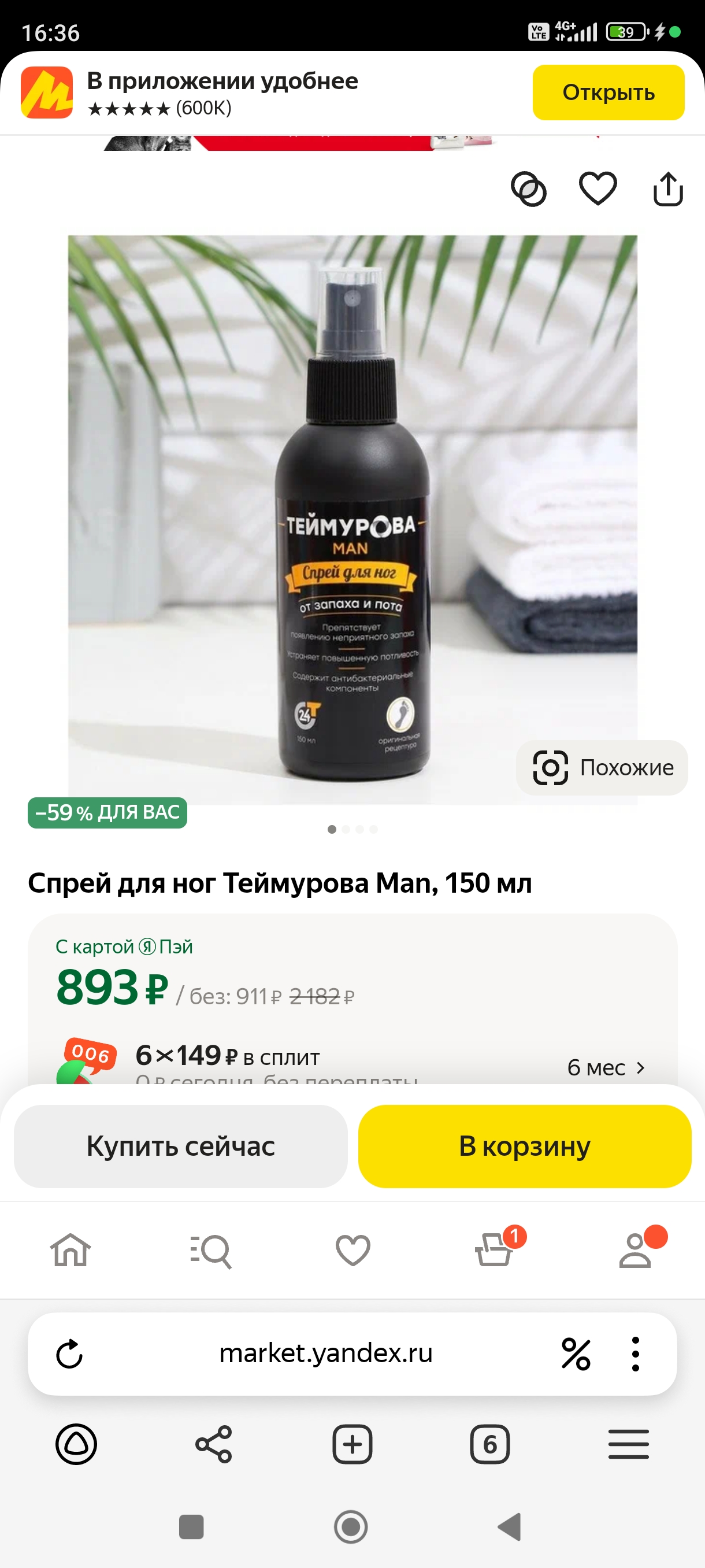Viewport: 705px width, 1568px height.
Task: Add the item with В корзину
Action: 524,1145
